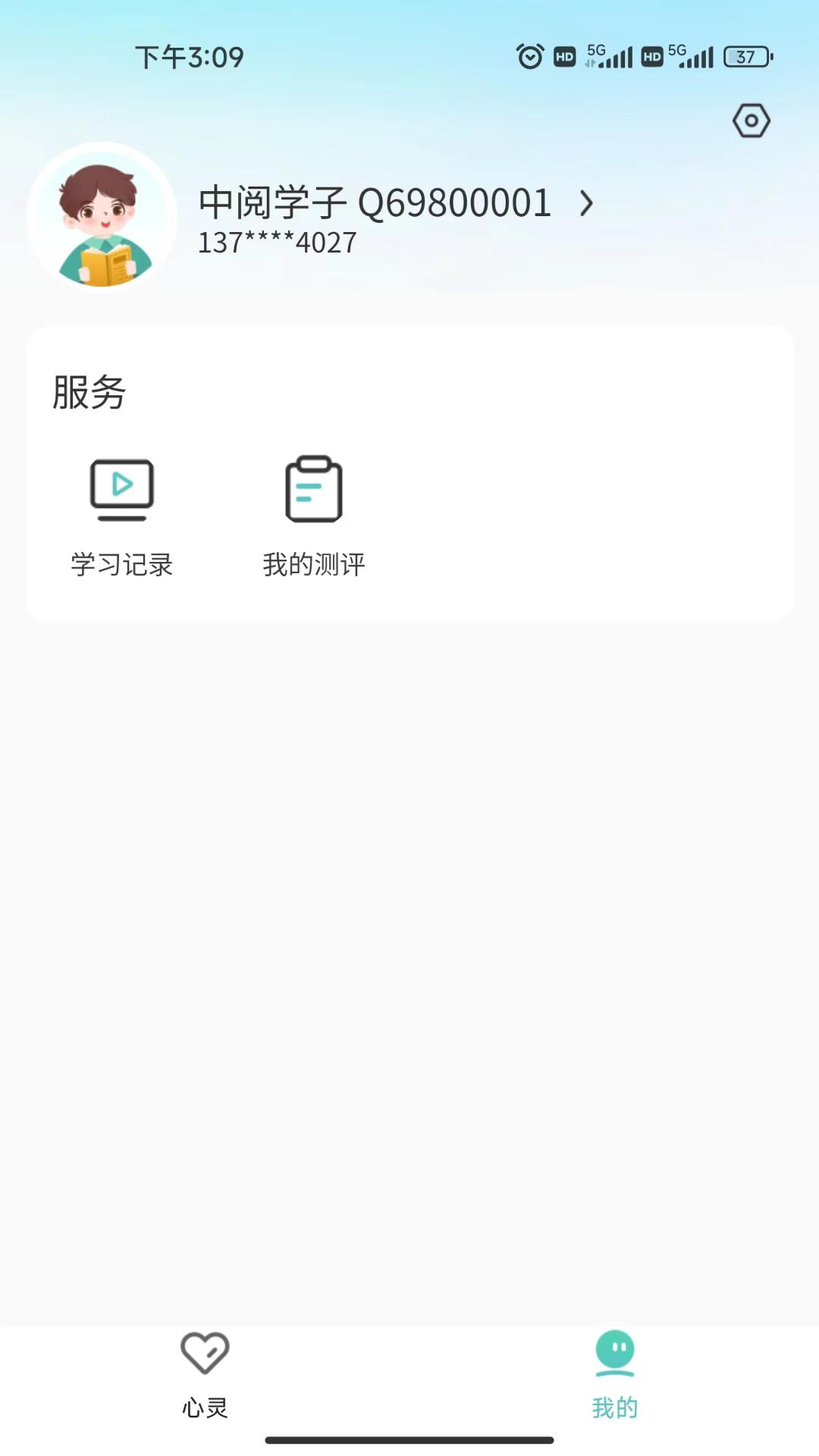Viewport: 819px width, 1456px height.
Task: Switch to the 心灵 tab
Action: tap(205, 1374)
